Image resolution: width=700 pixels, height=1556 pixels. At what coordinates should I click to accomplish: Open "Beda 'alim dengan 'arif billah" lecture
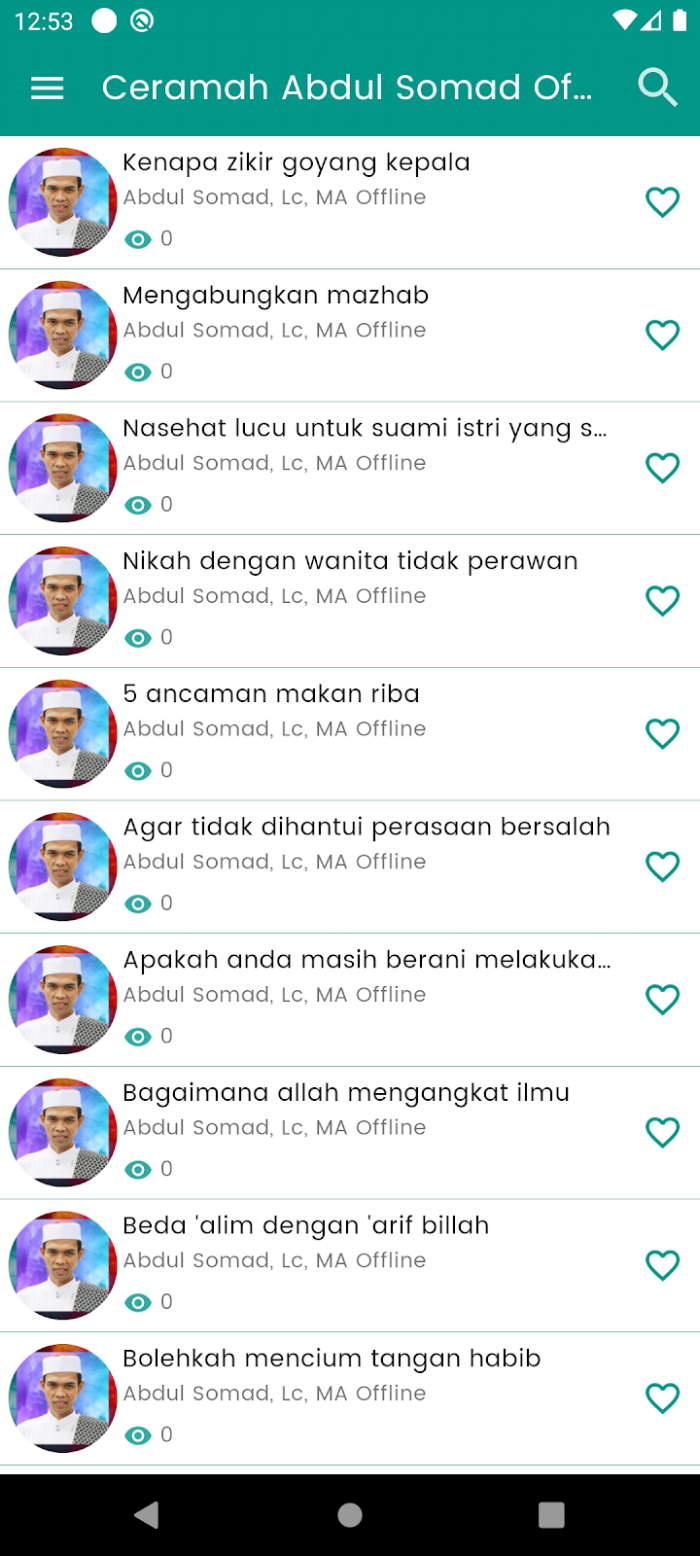306,1227
